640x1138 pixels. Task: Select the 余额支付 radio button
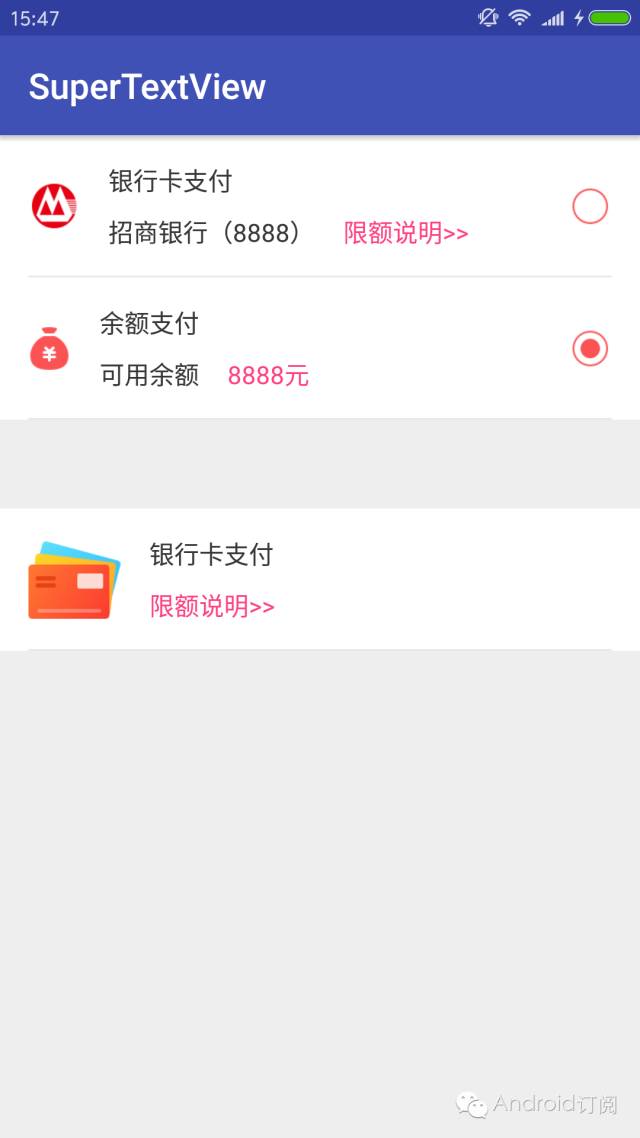pos(589,349)
